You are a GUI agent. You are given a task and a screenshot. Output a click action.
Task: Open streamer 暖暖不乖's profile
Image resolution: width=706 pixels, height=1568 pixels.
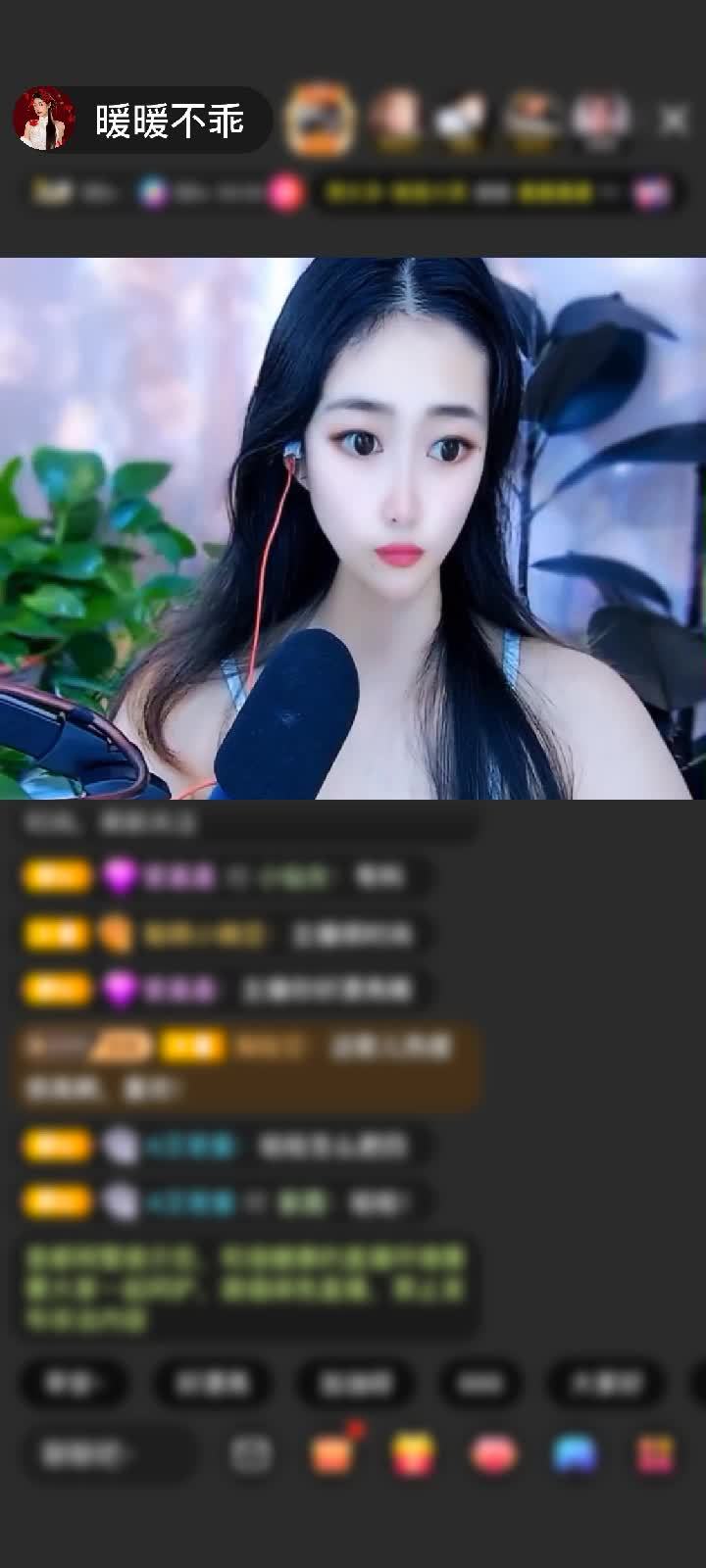44,121
